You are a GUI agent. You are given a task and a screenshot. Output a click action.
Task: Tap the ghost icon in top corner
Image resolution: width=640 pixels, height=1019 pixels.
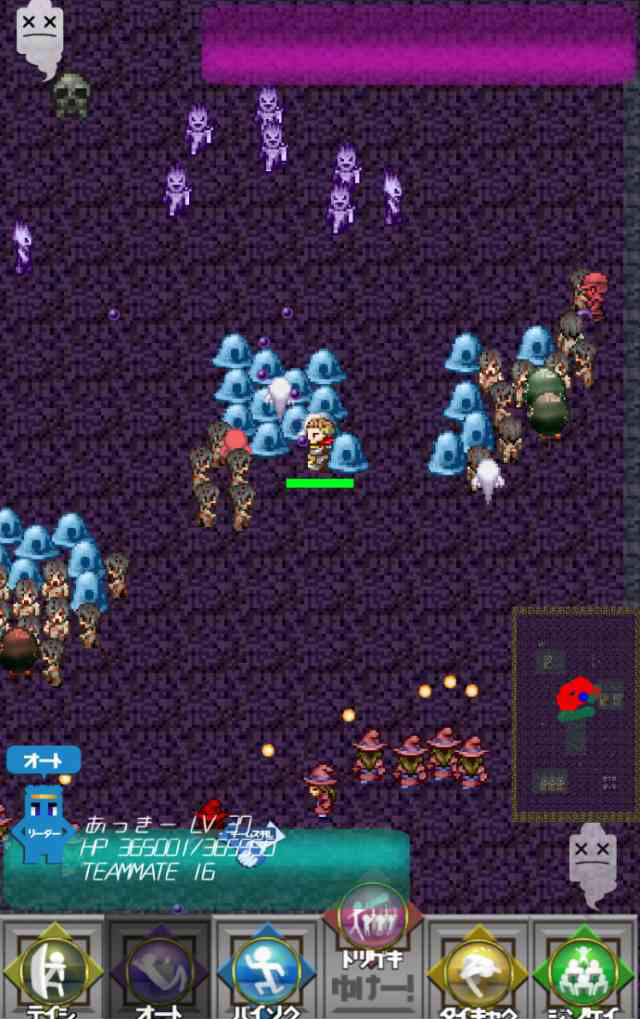[x=40, y=37]
